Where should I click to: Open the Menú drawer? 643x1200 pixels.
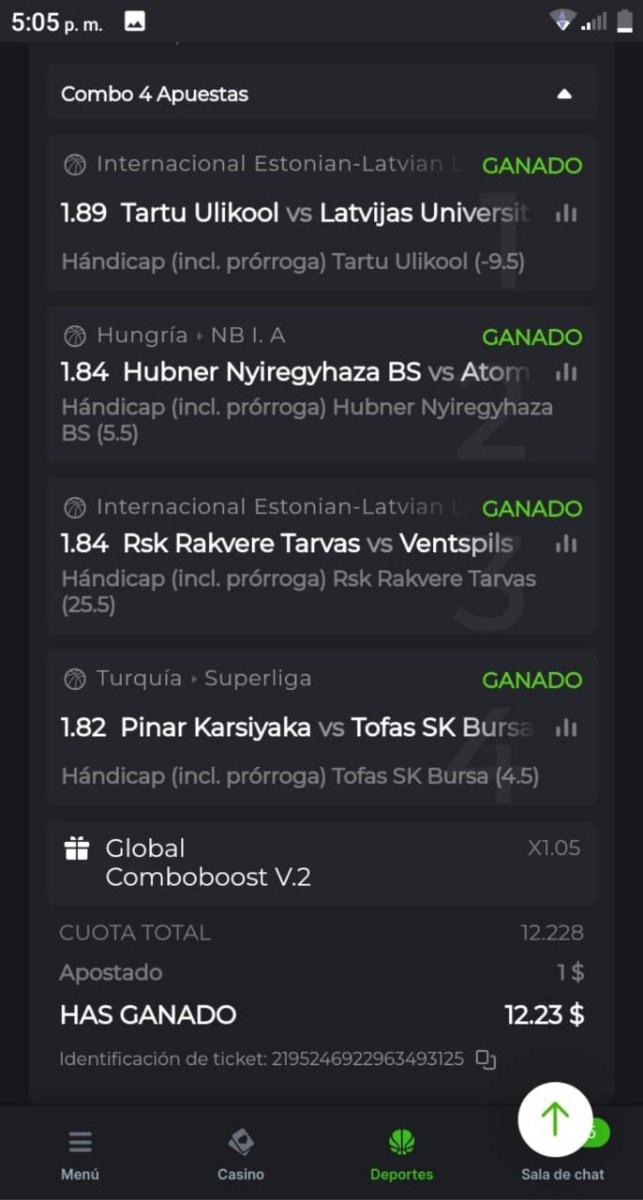tap(80, 1154)
